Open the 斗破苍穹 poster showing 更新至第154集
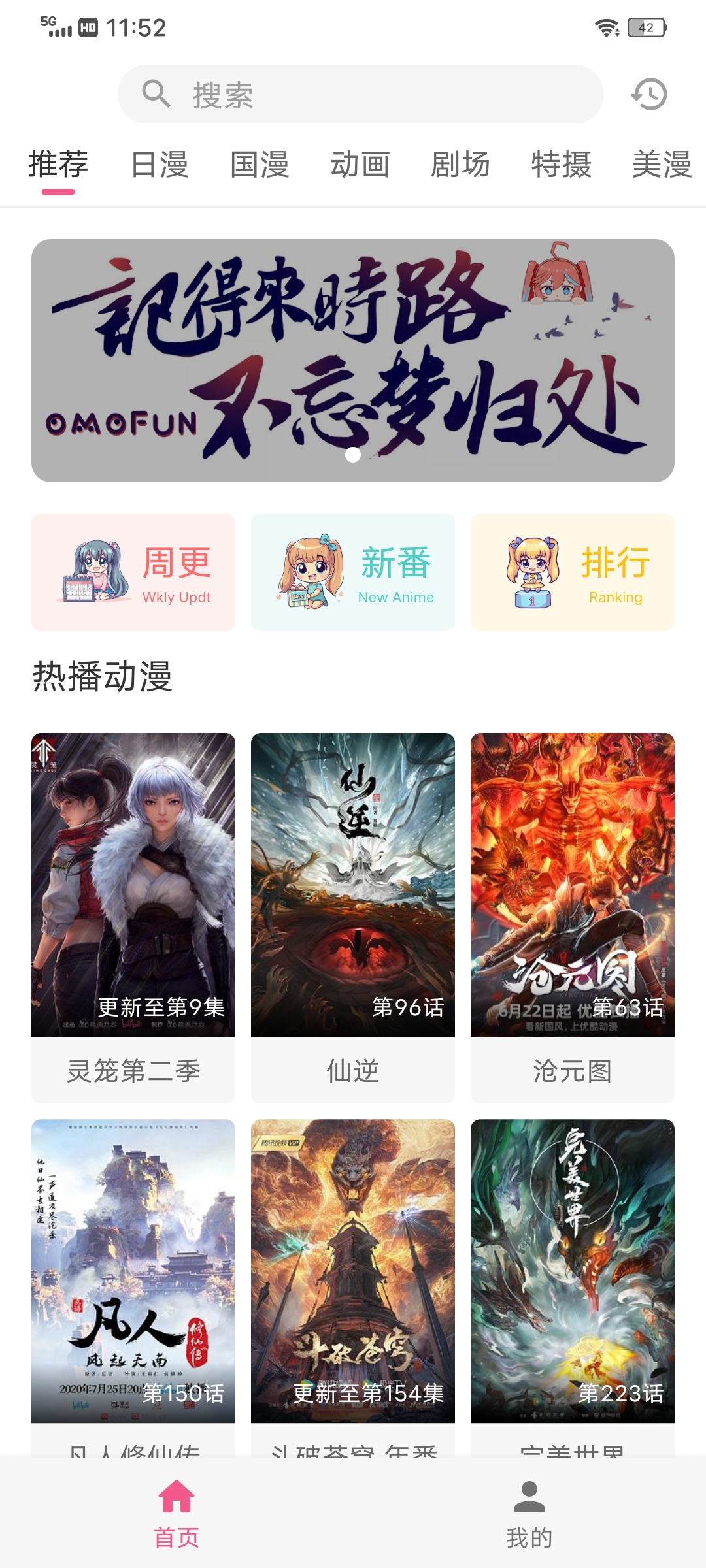This screenshot has width=706, height=1568. coord(353,1271)
